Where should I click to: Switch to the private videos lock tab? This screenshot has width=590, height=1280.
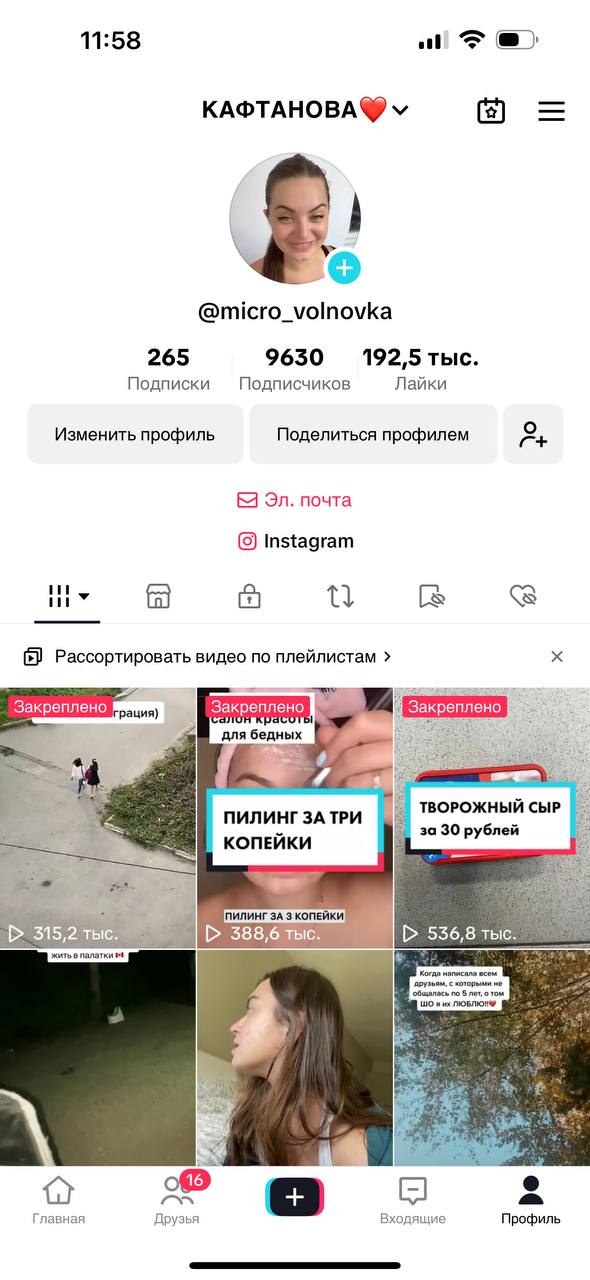(x=249, y=597)
